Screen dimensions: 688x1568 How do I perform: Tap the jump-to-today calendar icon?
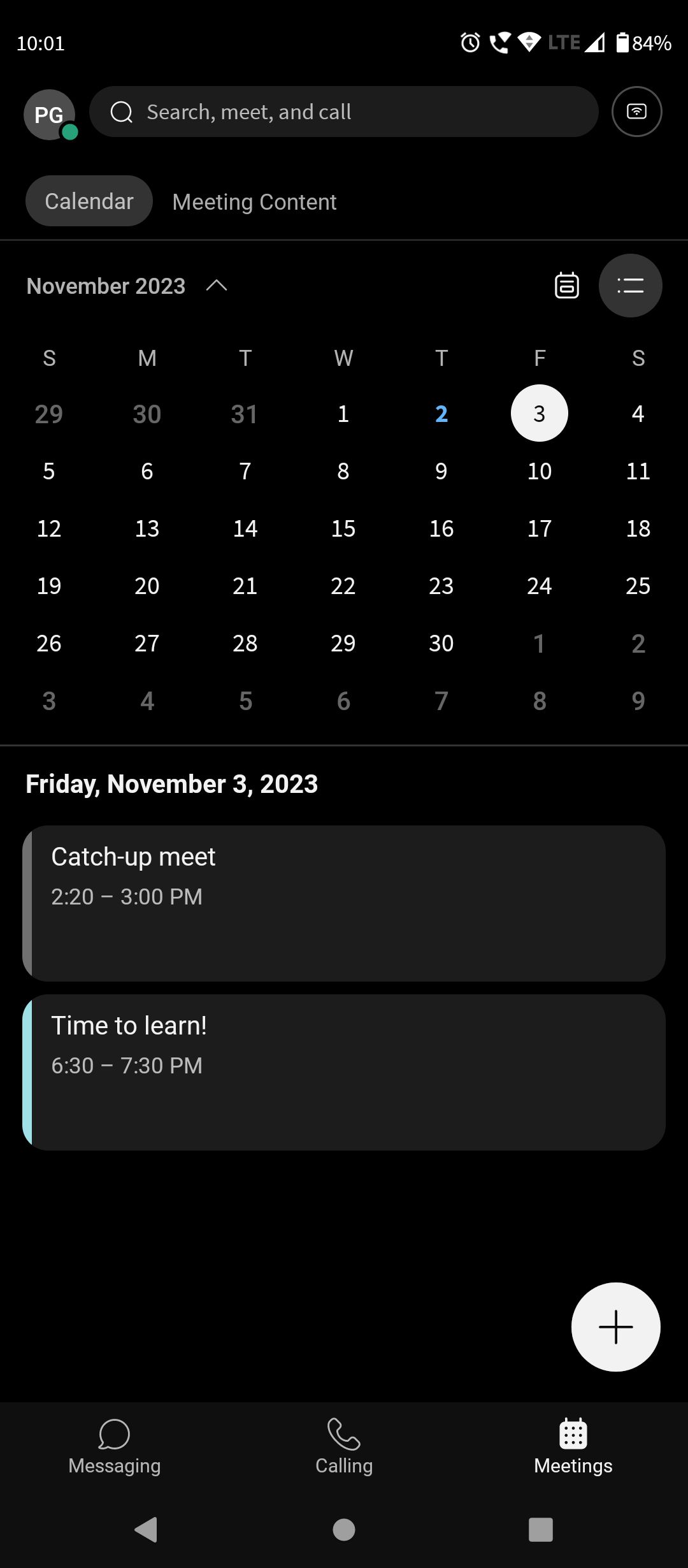[x=566, y=285]
